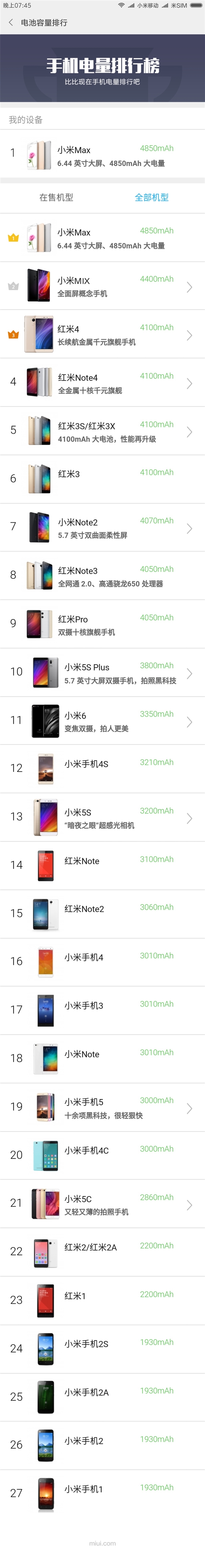Open the 红米3S/红米3X row
This screenshot has height=1568, width=205.
coord(102,431)
